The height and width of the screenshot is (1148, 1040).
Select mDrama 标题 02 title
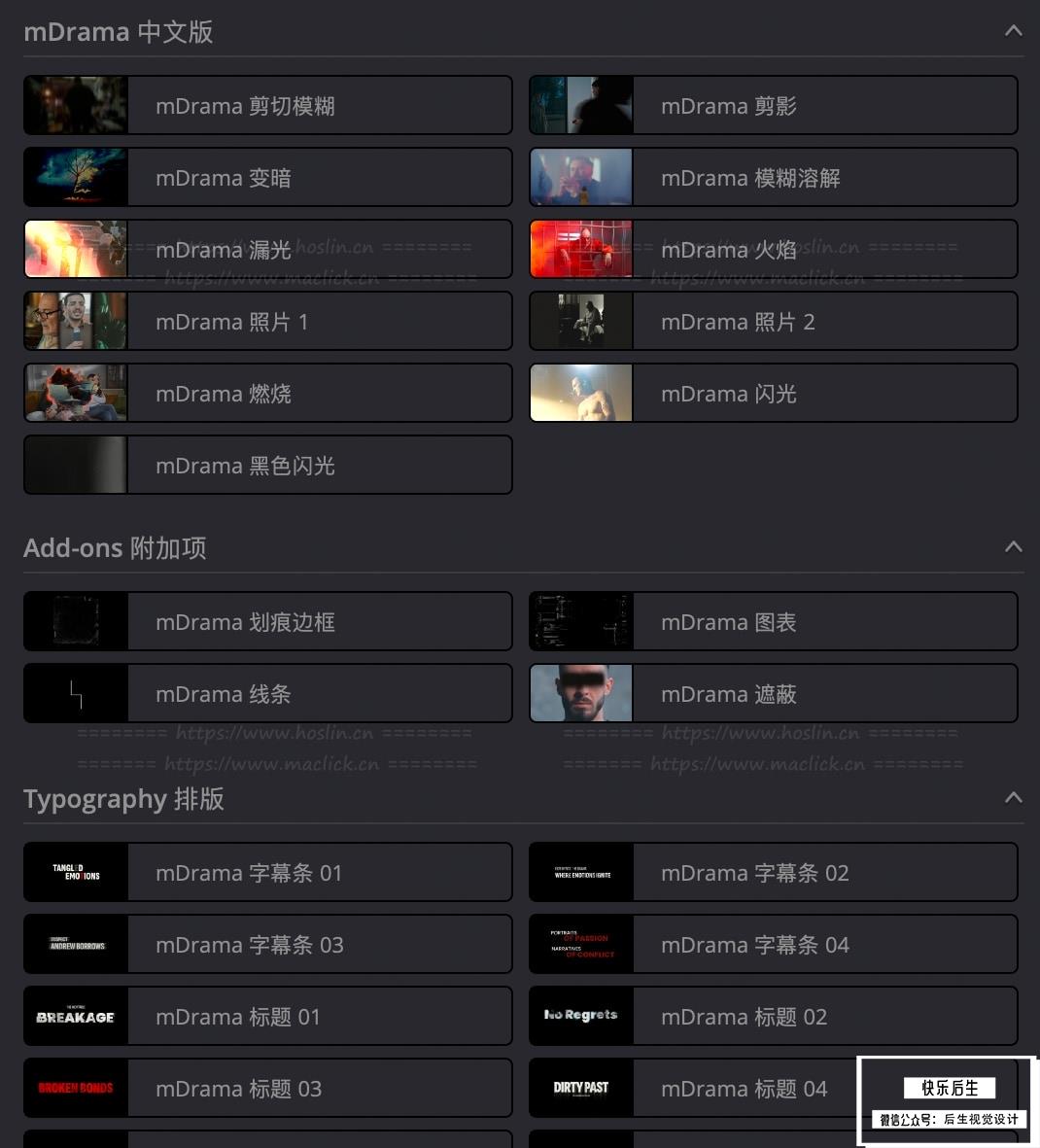pos(774,1016)
